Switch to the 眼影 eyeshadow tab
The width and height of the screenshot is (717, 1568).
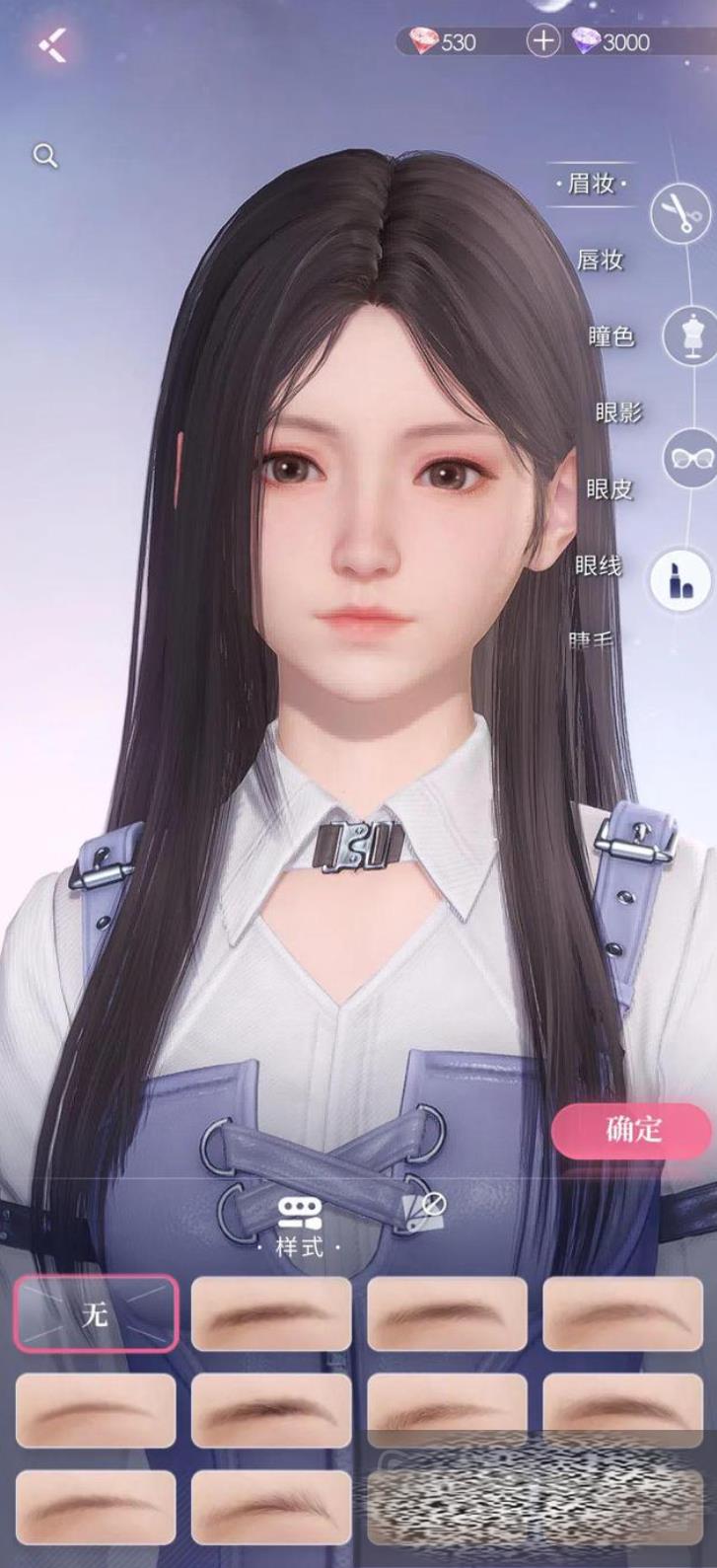617,412
